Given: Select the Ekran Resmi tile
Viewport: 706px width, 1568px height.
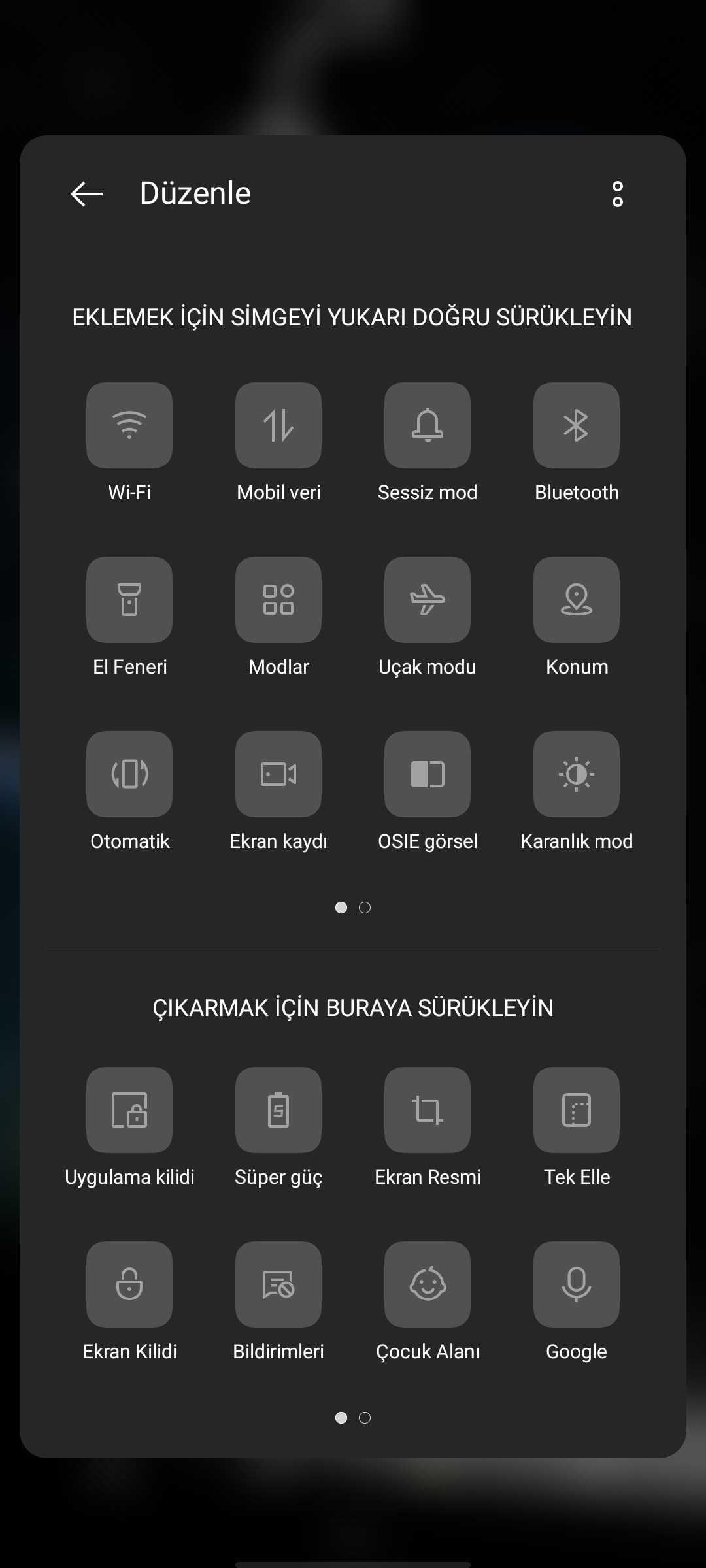Looking at the screenshot, I should pos(428,1110).
